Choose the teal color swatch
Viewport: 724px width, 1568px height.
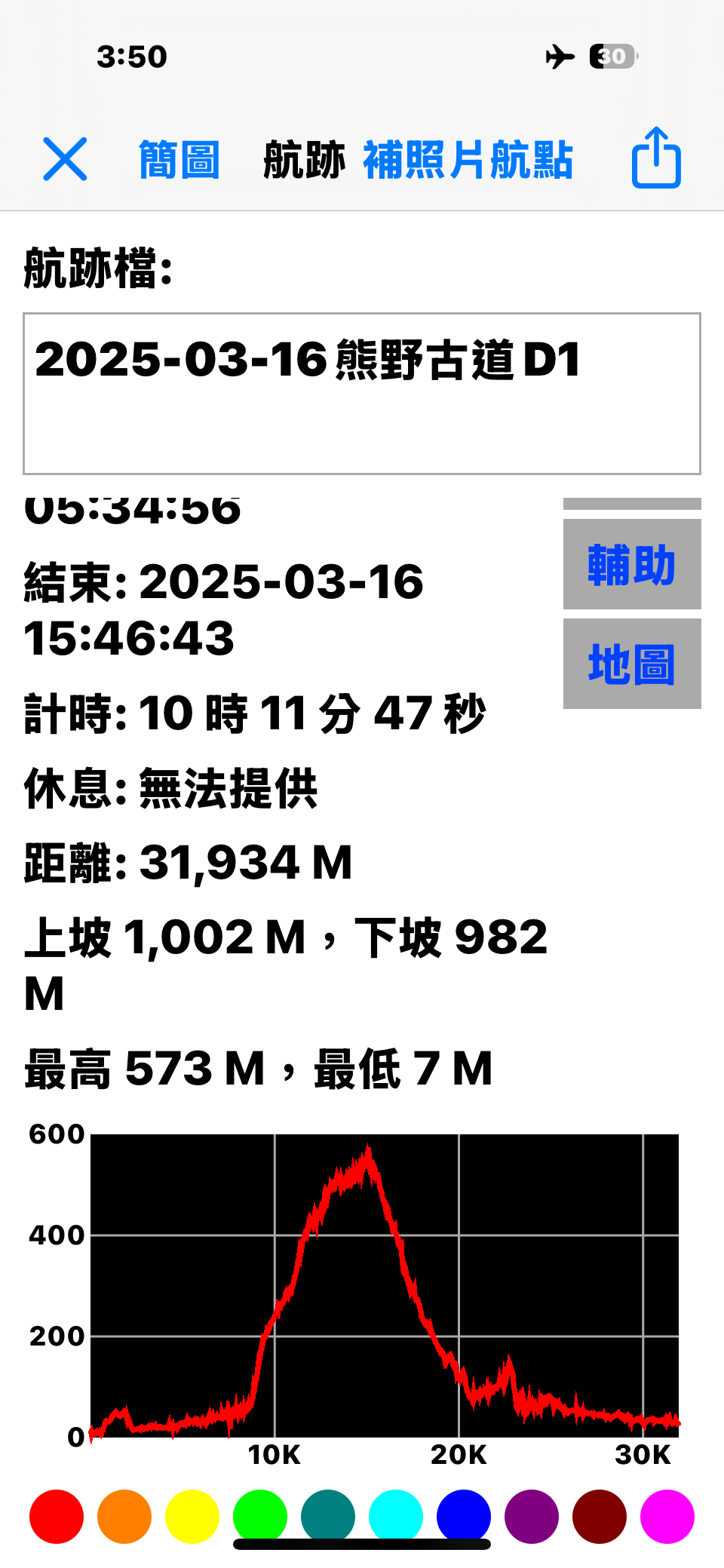tap(328, 1517)
